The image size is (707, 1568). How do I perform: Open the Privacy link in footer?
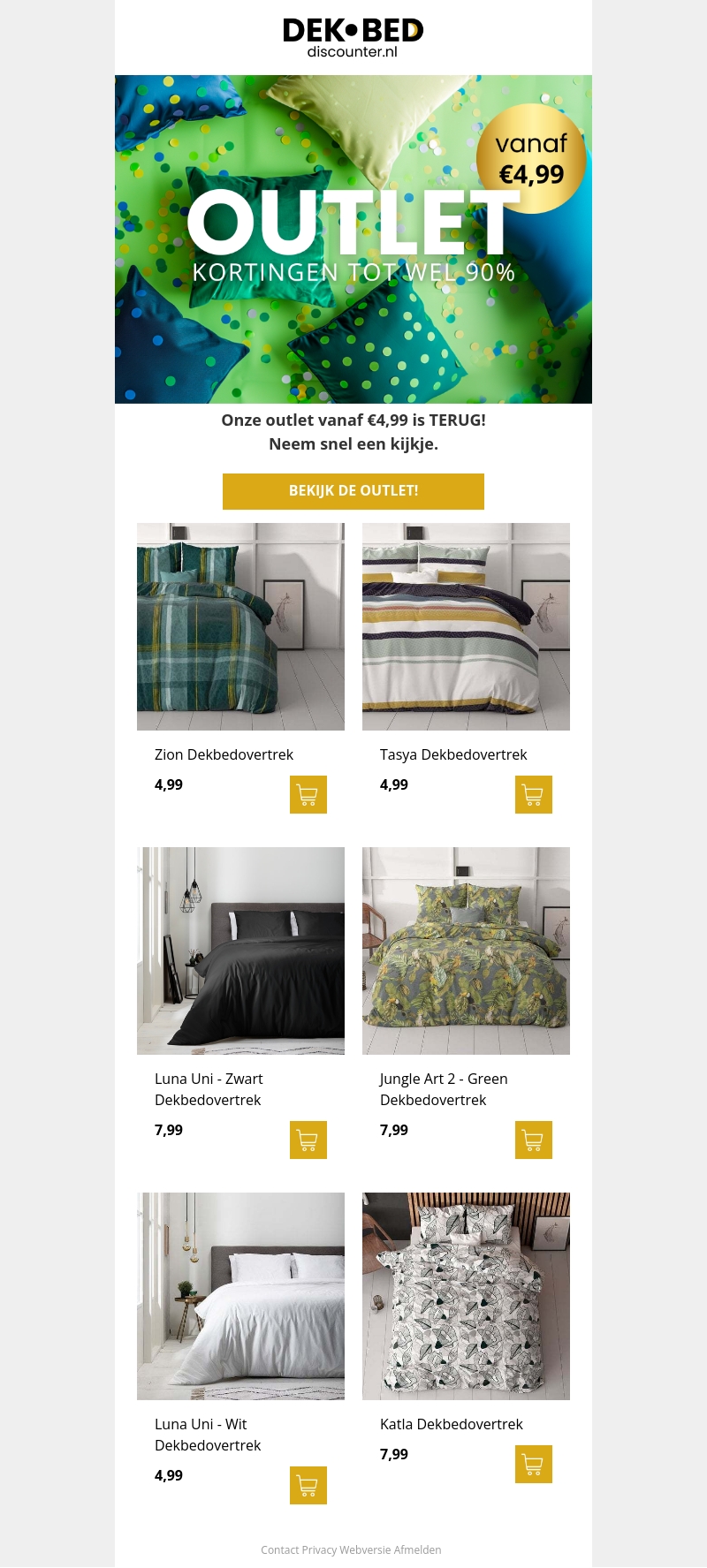pos(319,1549)
